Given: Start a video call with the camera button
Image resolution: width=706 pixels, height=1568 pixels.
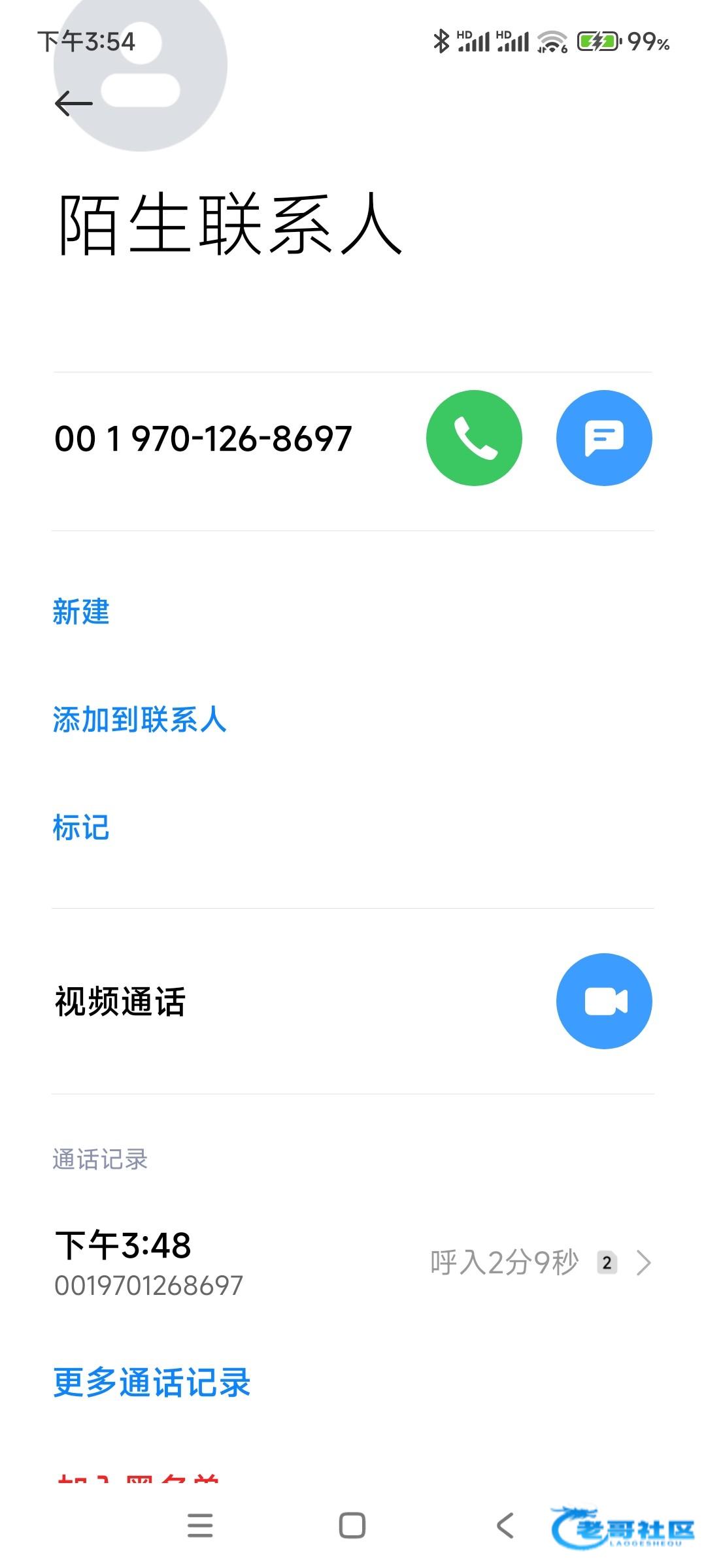Looking at the screenshot, I should (604, 1001).
